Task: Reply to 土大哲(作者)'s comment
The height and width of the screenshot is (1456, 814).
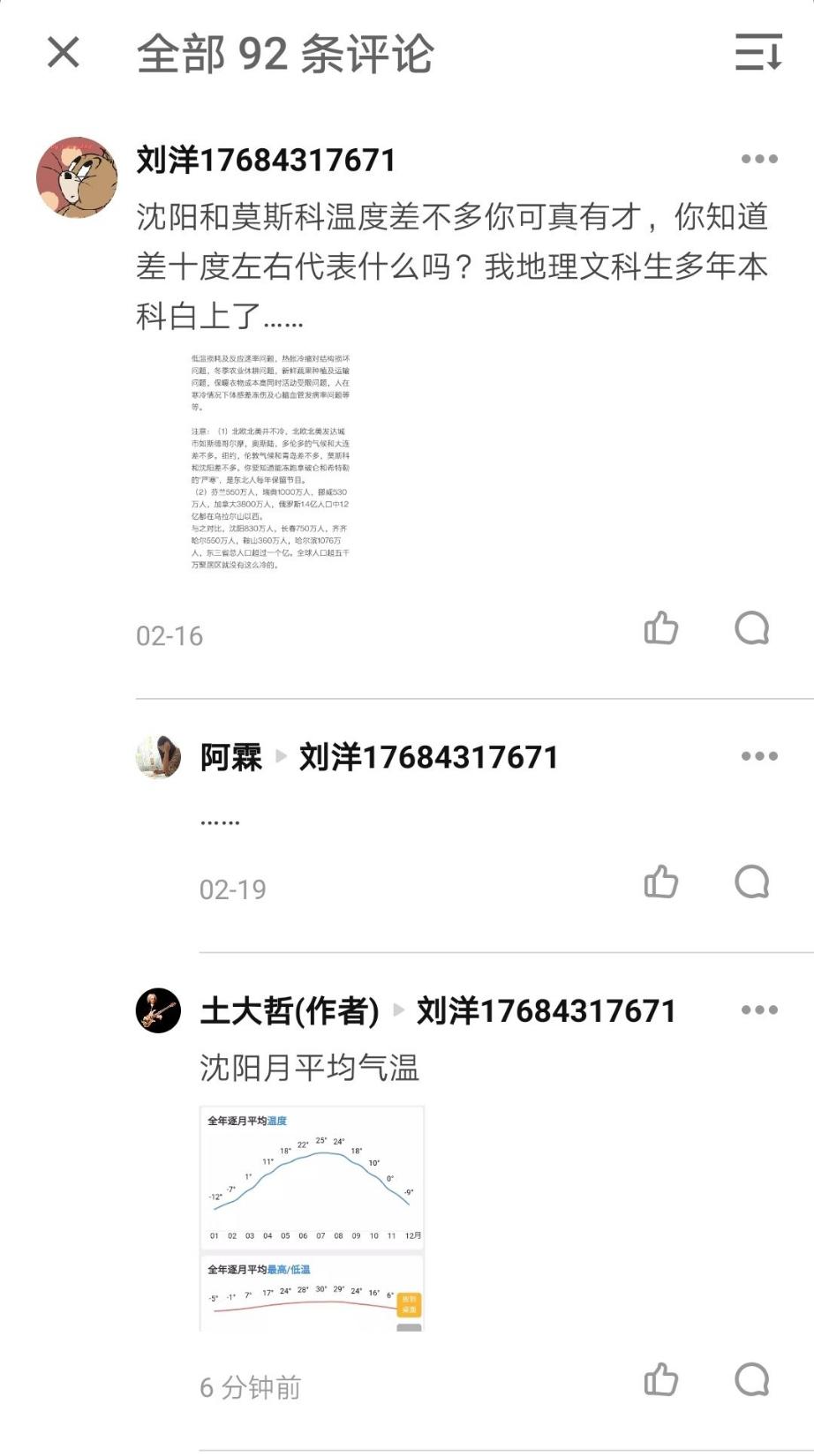Action: (x=751, y=1380)
